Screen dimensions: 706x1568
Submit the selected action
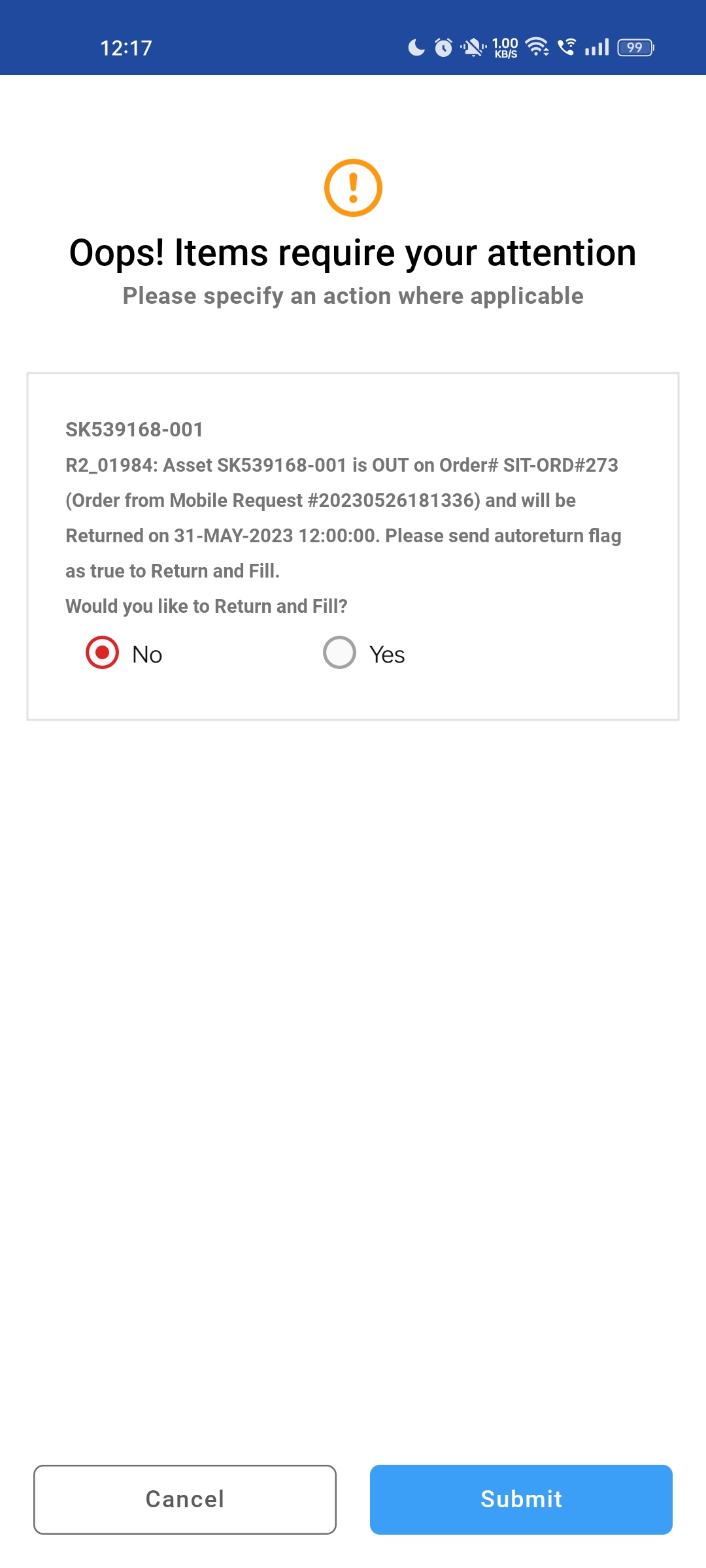tap(521, 1499)
